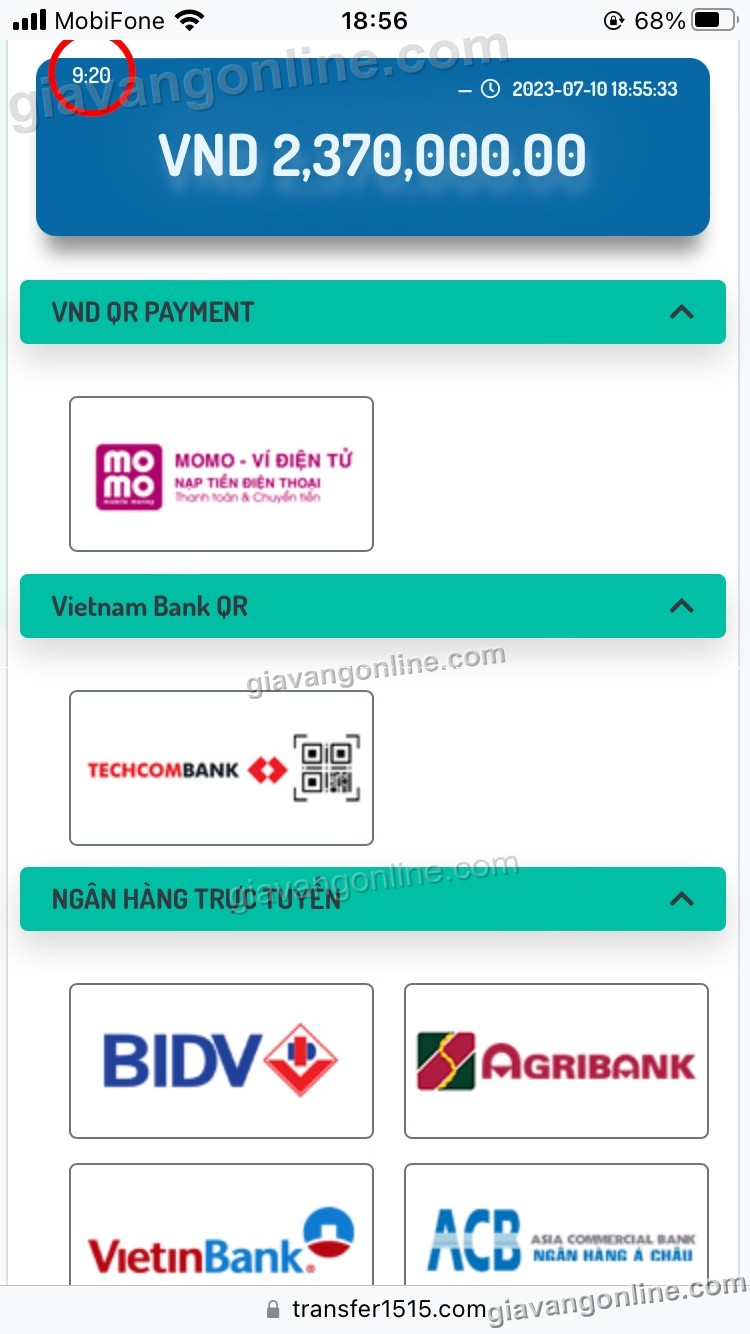Pick Agribank as payment bank
Viewport: 750px width, 1334px height.
click(x=556, y=1061)
